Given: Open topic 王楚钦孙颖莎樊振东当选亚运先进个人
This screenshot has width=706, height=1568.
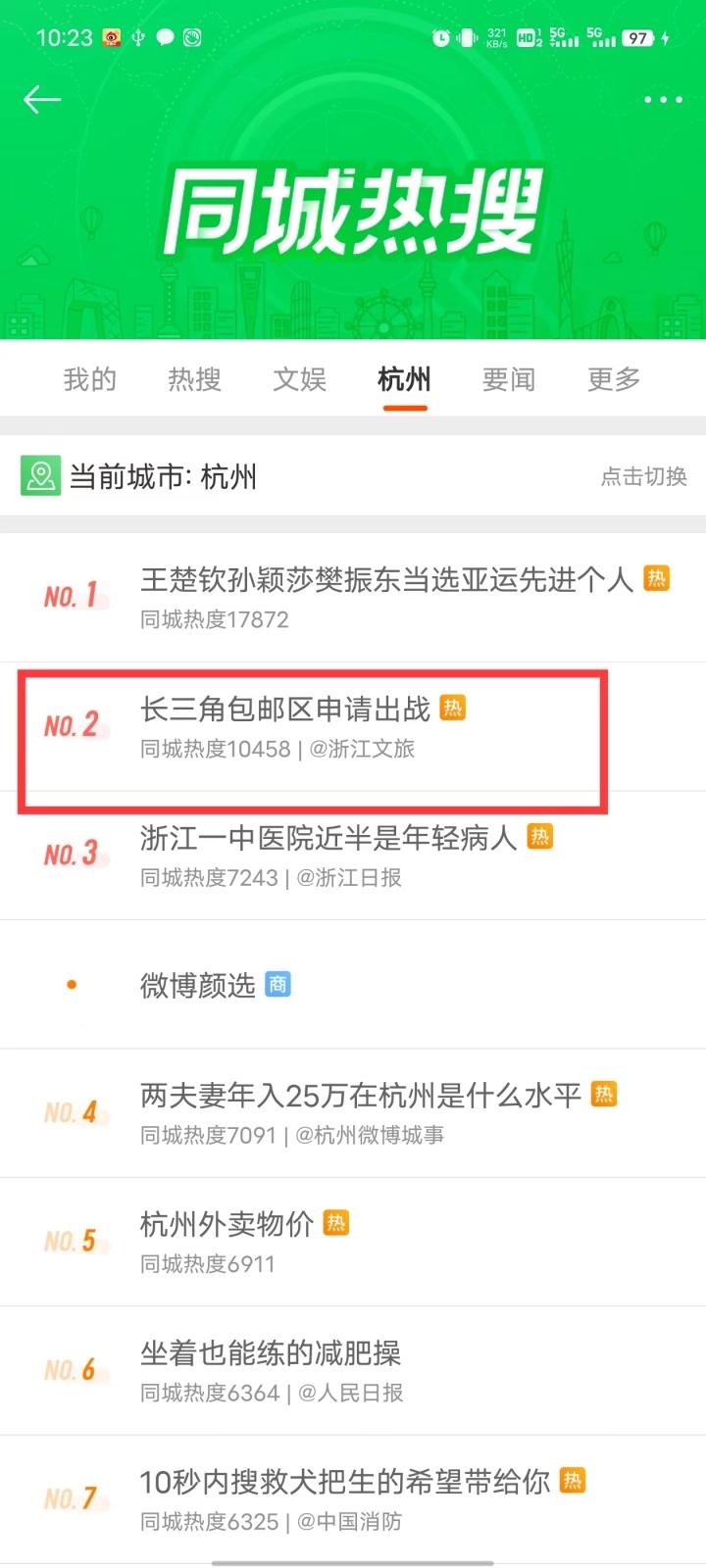Looking at the screenshot, I should (x=353, y=598).
